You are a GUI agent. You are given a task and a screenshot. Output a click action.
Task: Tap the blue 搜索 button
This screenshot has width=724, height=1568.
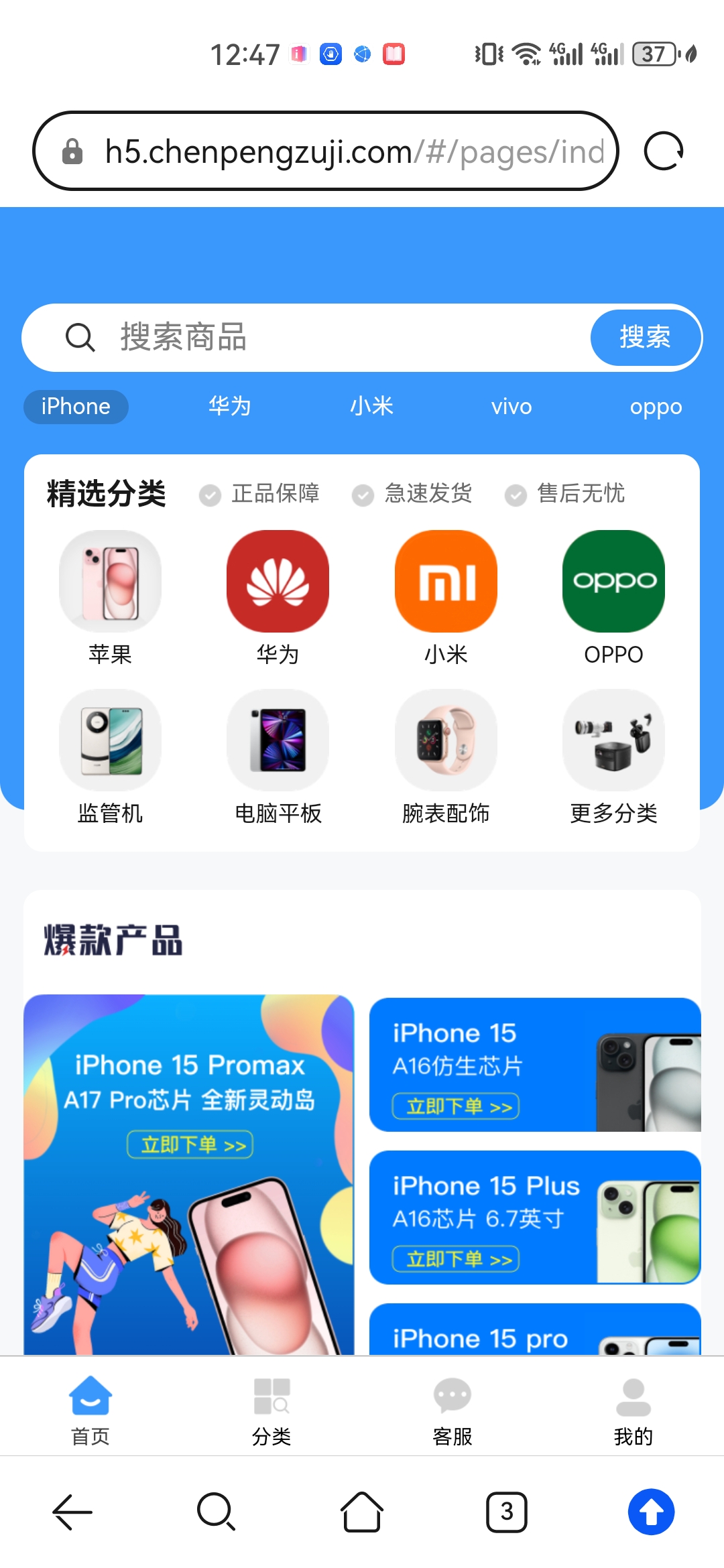[x=645, y=337]
